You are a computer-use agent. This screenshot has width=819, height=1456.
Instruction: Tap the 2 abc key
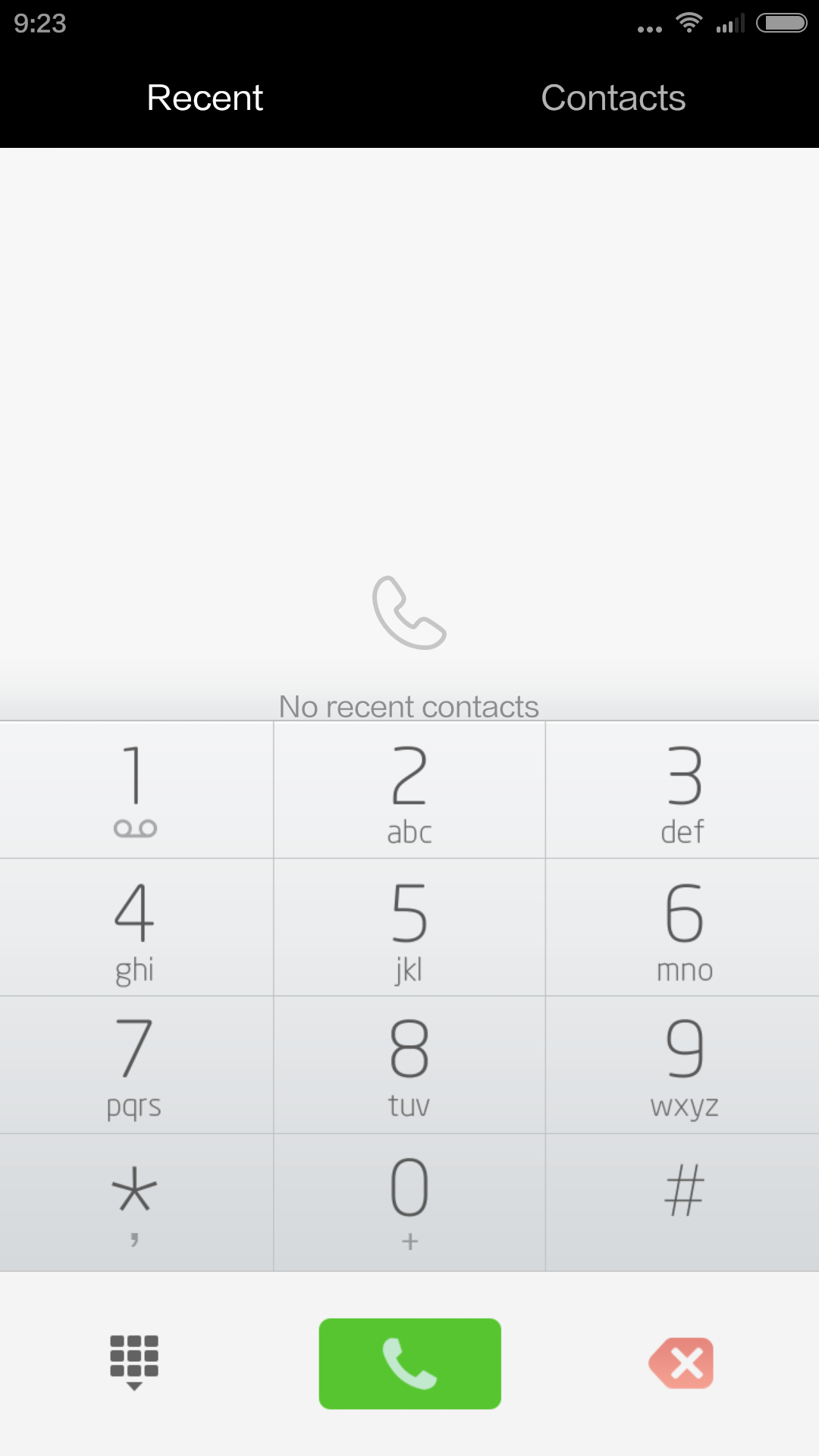[x=409, y=790]
